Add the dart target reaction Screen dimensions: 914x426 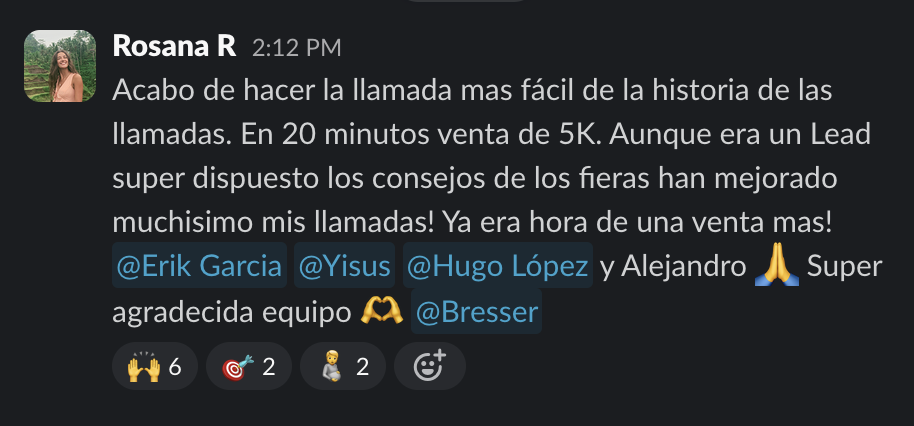coord(249,367)
